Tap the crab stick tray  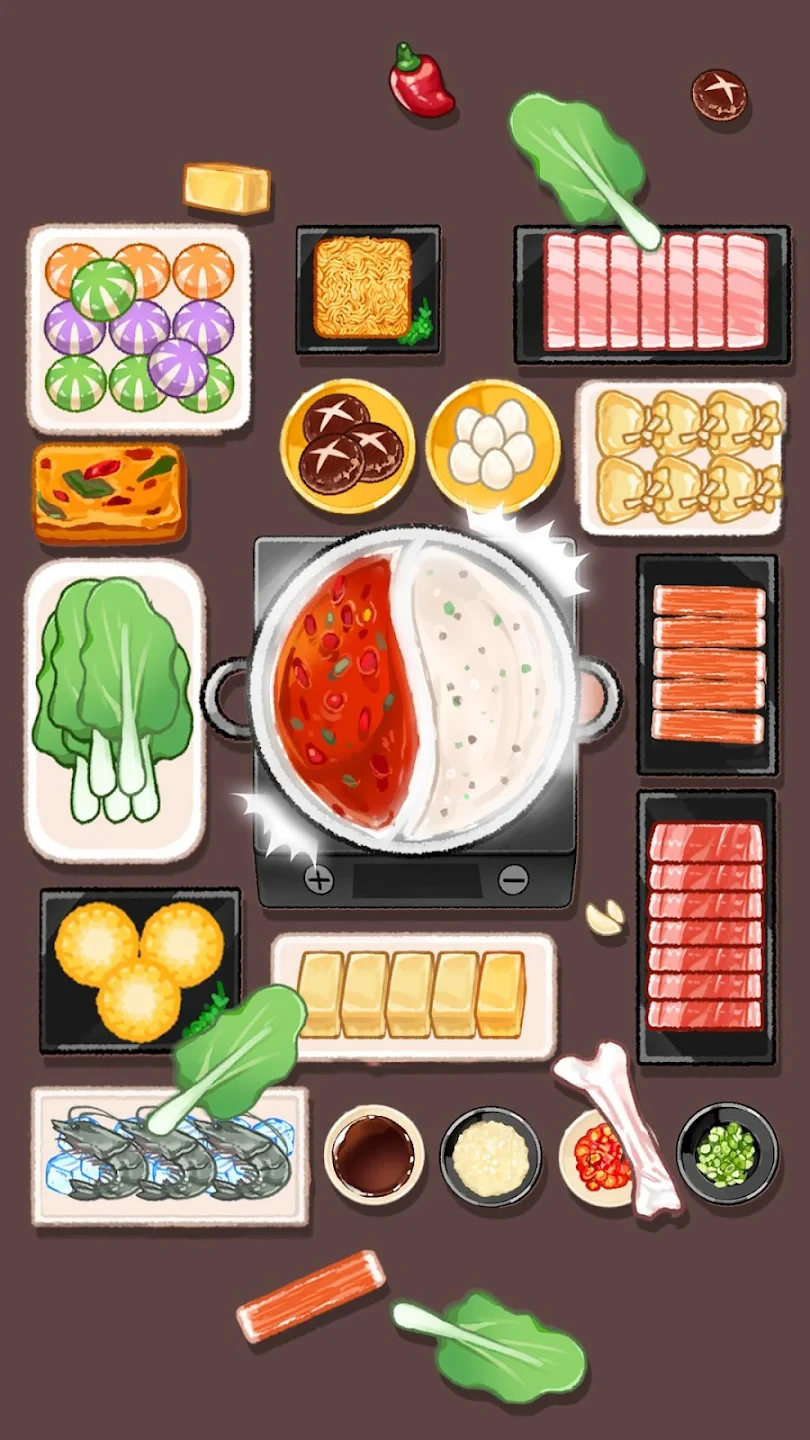[707, 664]
